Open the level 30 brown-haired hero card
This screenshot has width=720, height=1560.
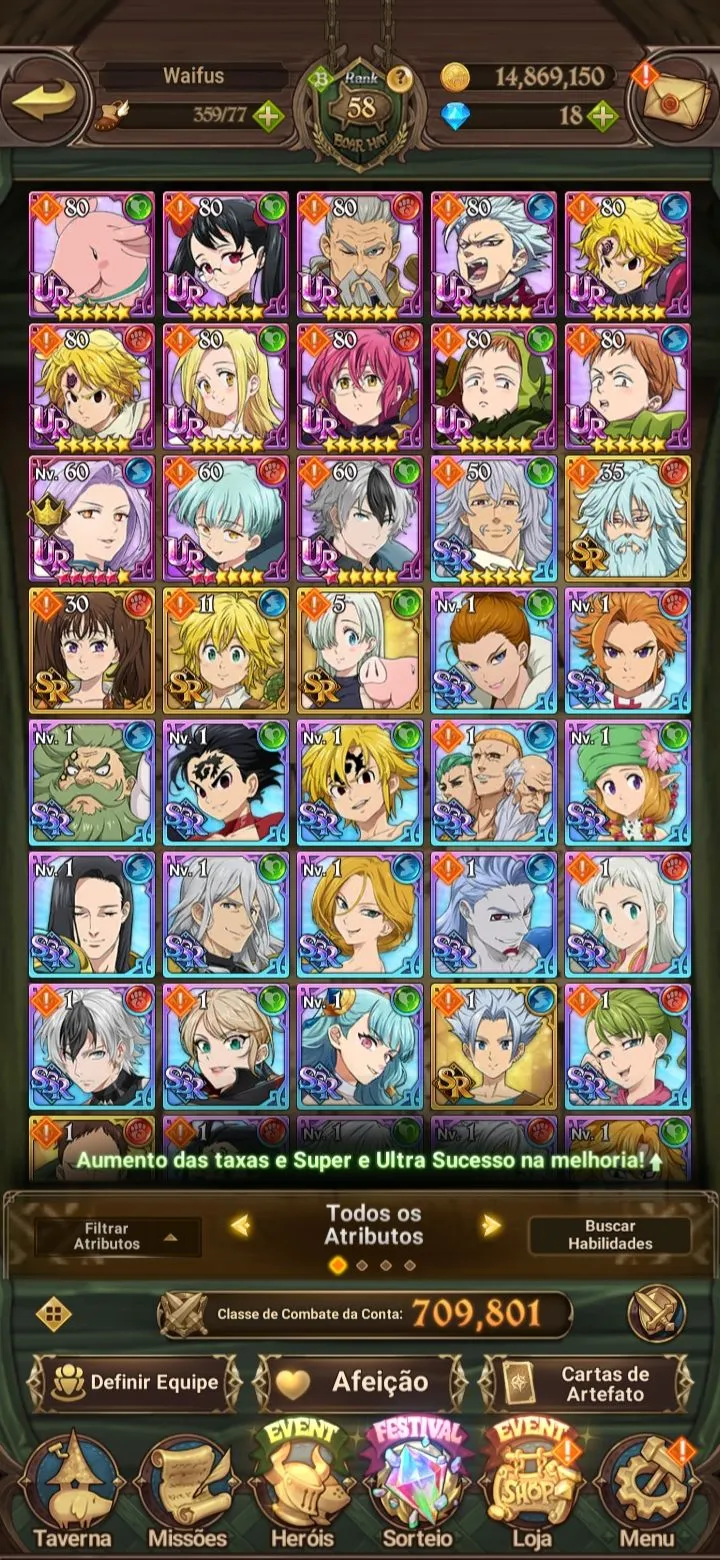[91, 651]
